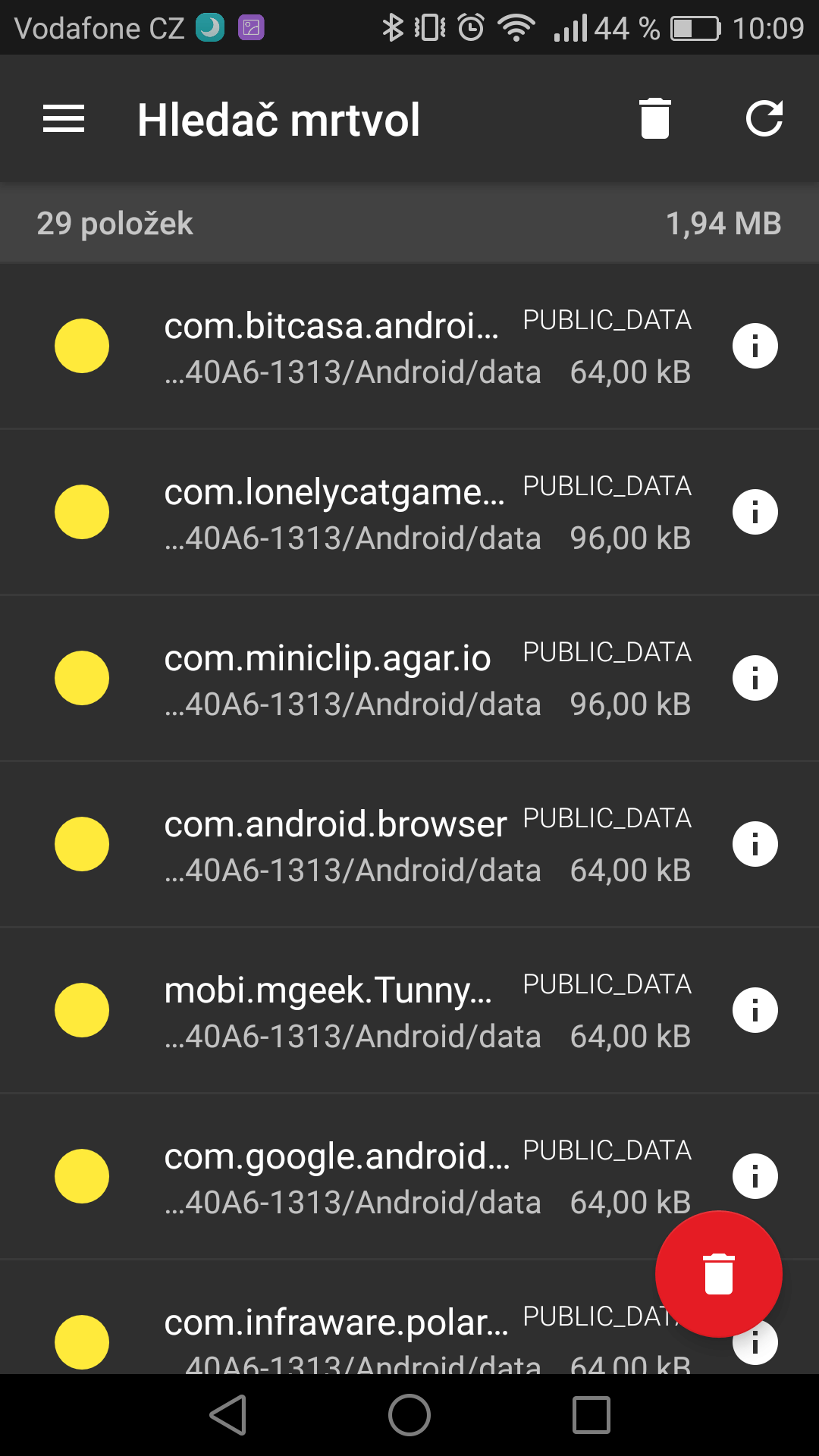Open the mobi.mgeek.Tunny... row
Viewport: 819px width, 1456px height.
409,1011
